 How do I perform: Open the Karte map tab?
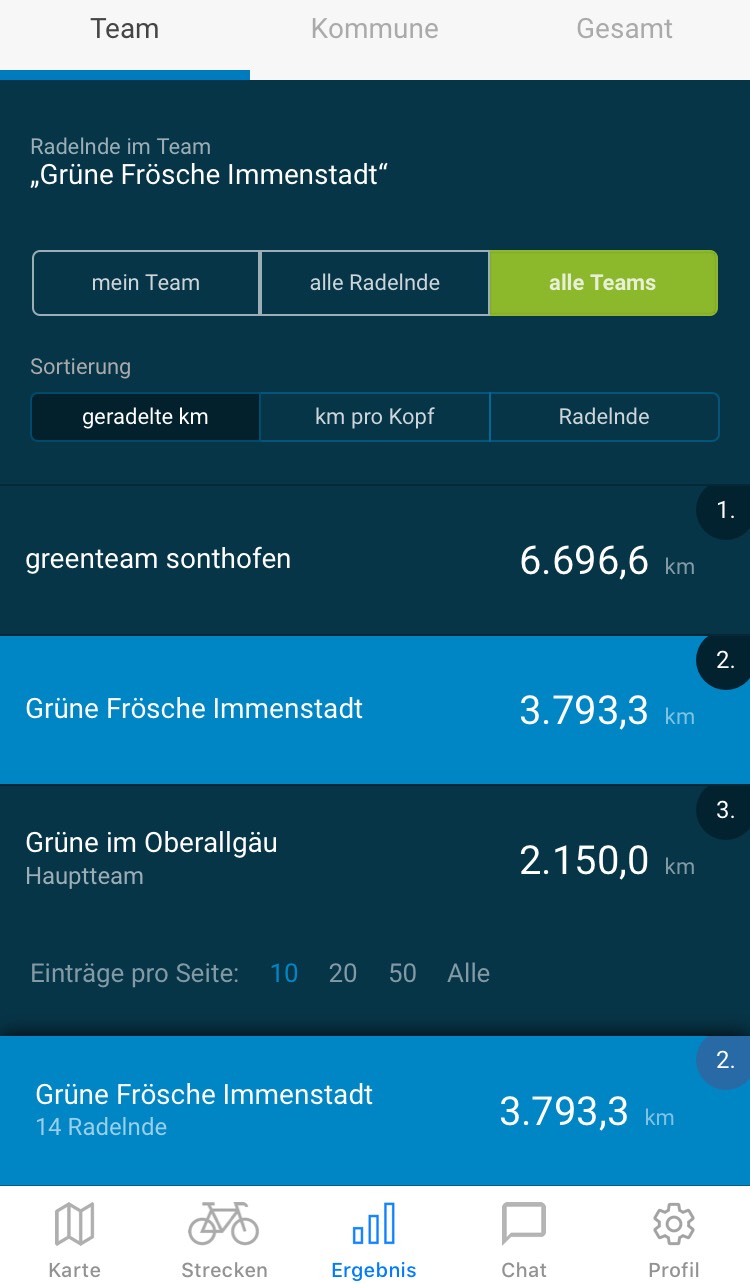click(75, 1238)
